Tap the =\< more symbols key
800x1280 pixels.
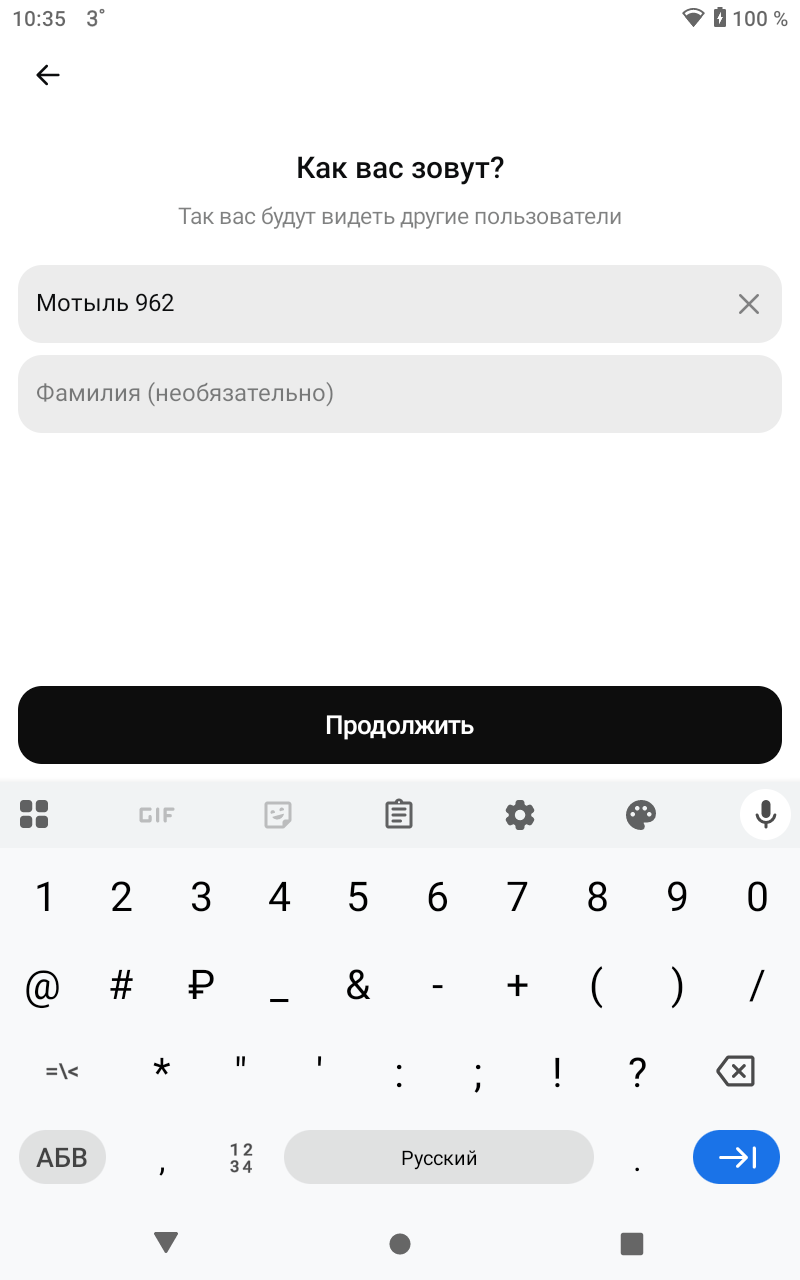click(x=62, y=1072)
